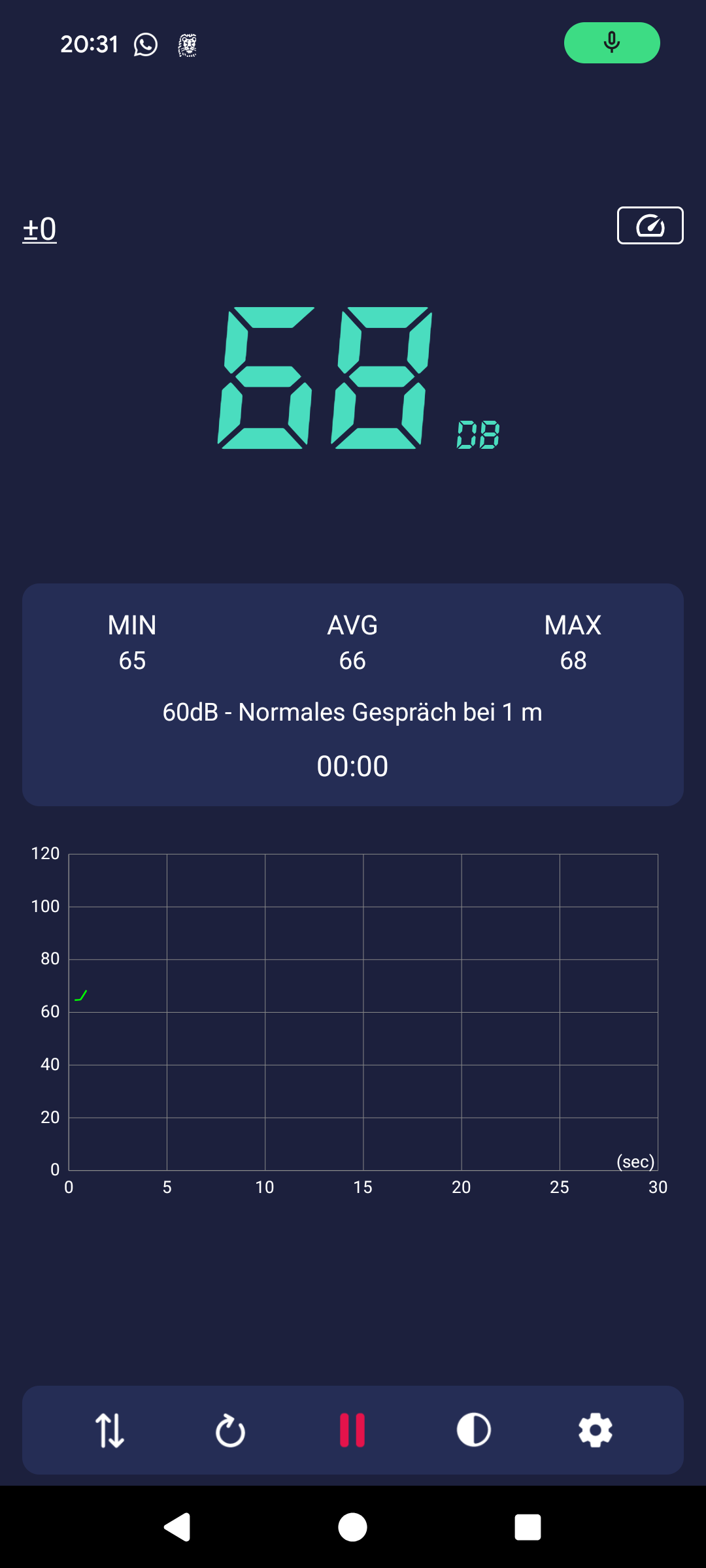Switch to the gauge display mode
The width and height of the screenshot is (706, 1568).
[x=650, y=225]
